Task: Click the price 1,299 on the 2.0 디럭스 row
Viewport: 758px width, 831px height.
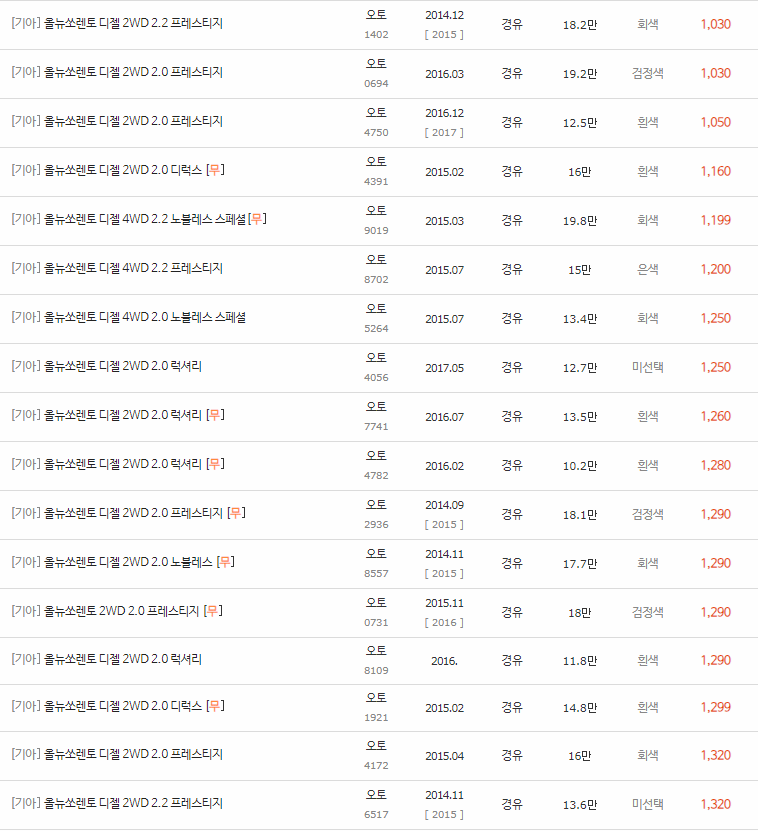Action: click(x=715, y=707)
